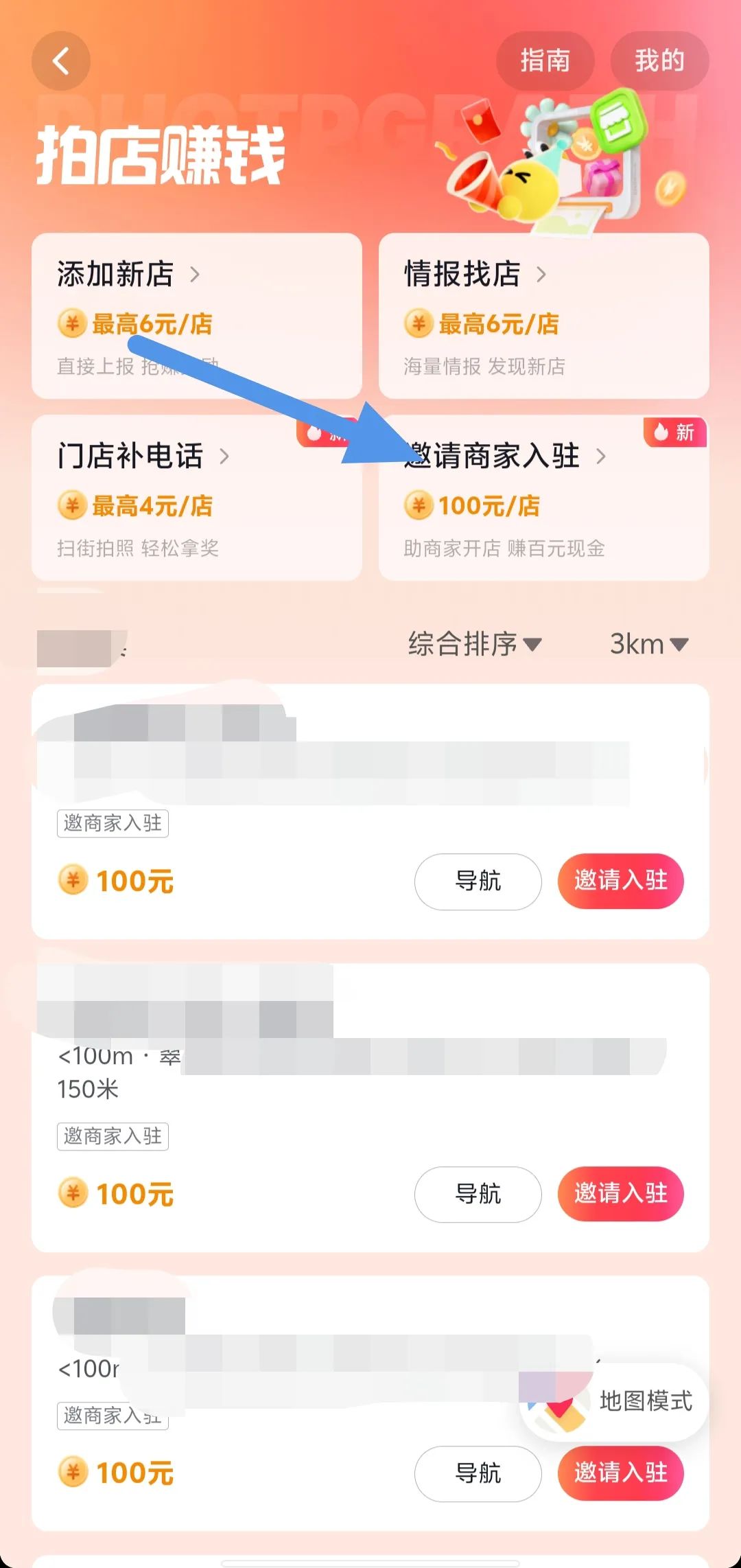Expand the 3km distance dropdown
The image size is (741, 1568).
click(648, 644)
